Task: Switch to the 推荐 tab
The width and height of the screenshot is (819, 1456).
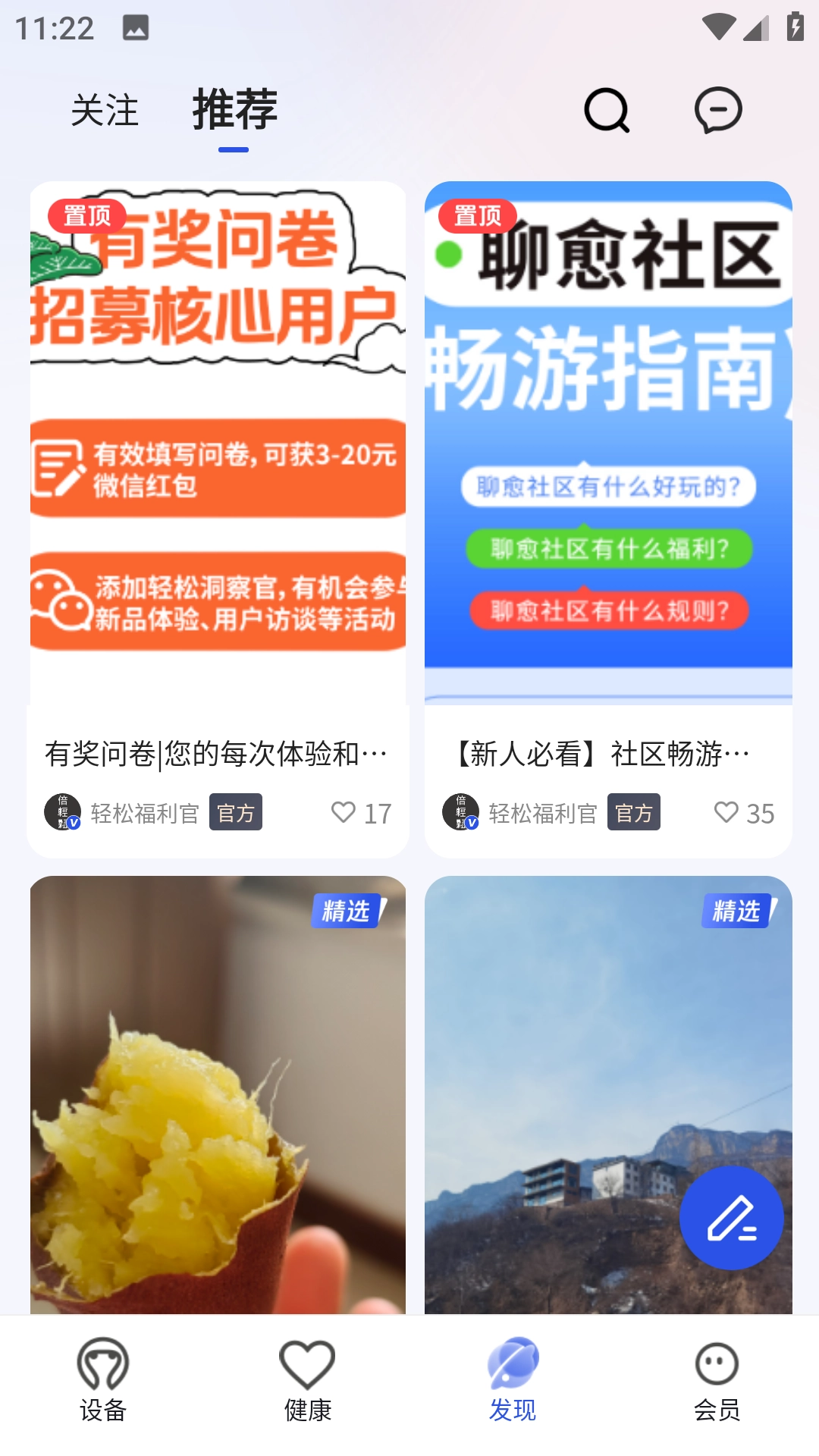Action: (235, 111)
